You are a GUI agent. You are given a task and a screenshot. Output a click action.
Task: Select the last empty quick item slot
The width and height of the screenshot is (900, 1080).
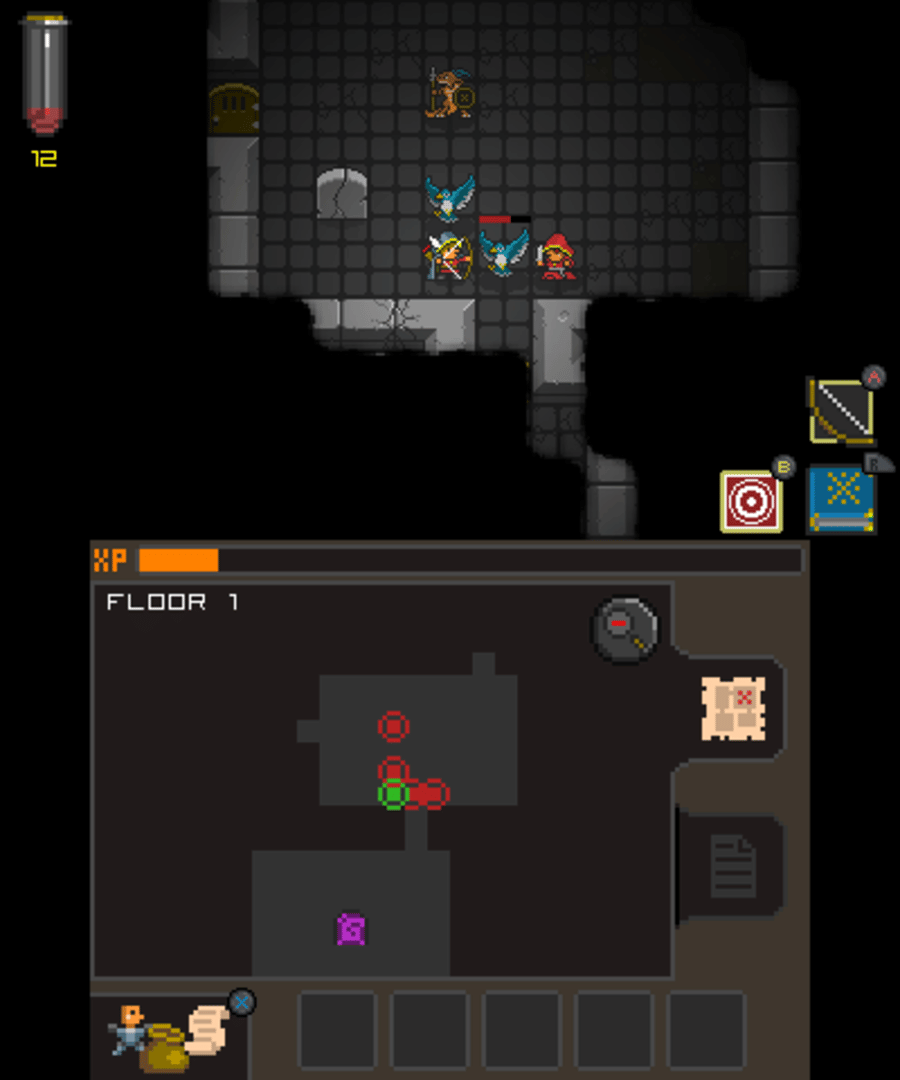[707, 1030]
